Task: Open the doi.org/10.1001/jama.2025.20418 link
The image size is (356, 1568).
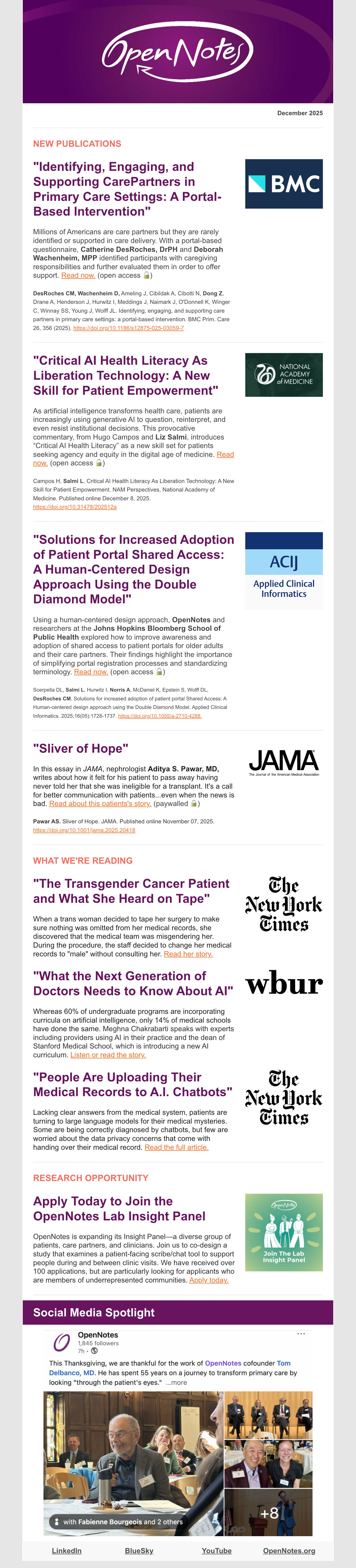Action: (x=84, y=830)
